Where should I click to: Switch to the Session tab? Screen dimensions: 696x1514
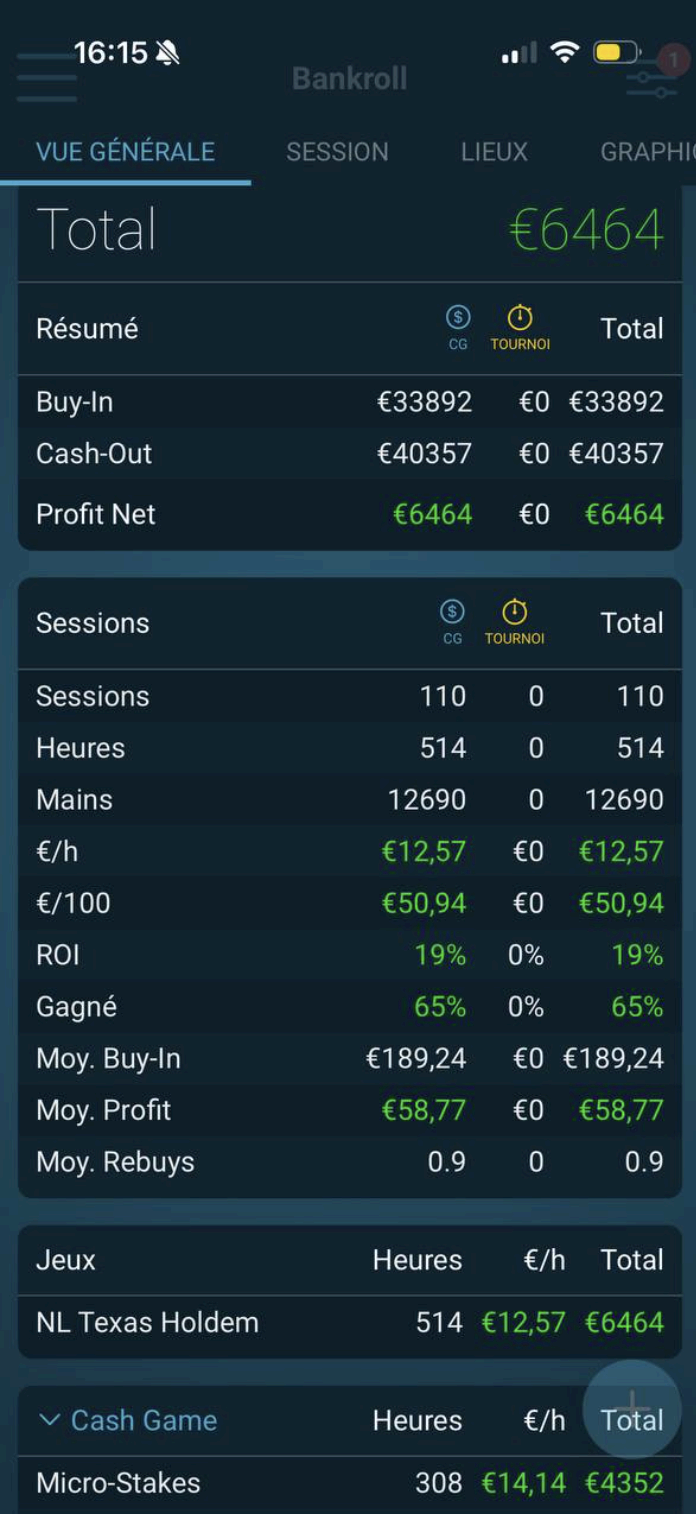[337, 152]
